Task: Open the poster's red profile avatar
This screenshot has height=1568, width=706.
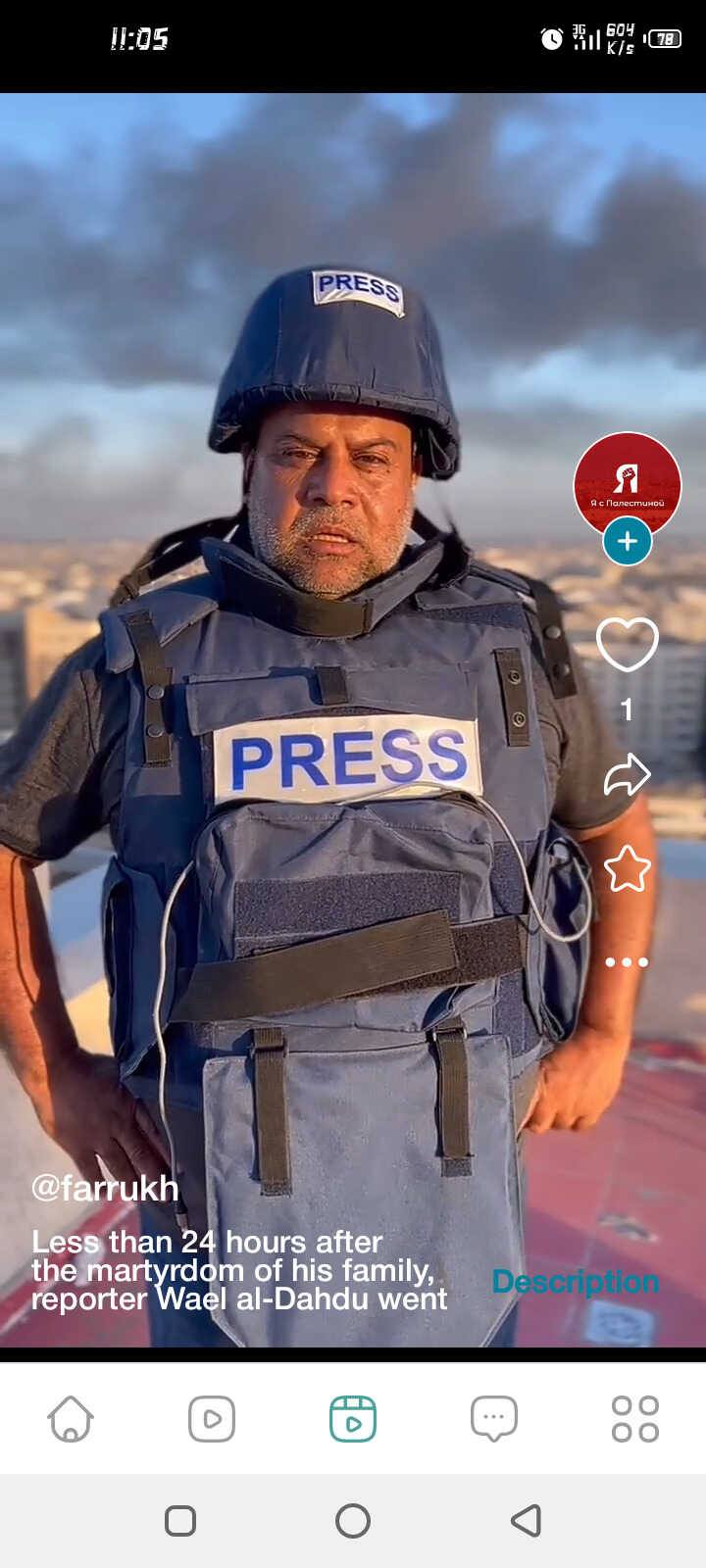Action: coord(627,479)
